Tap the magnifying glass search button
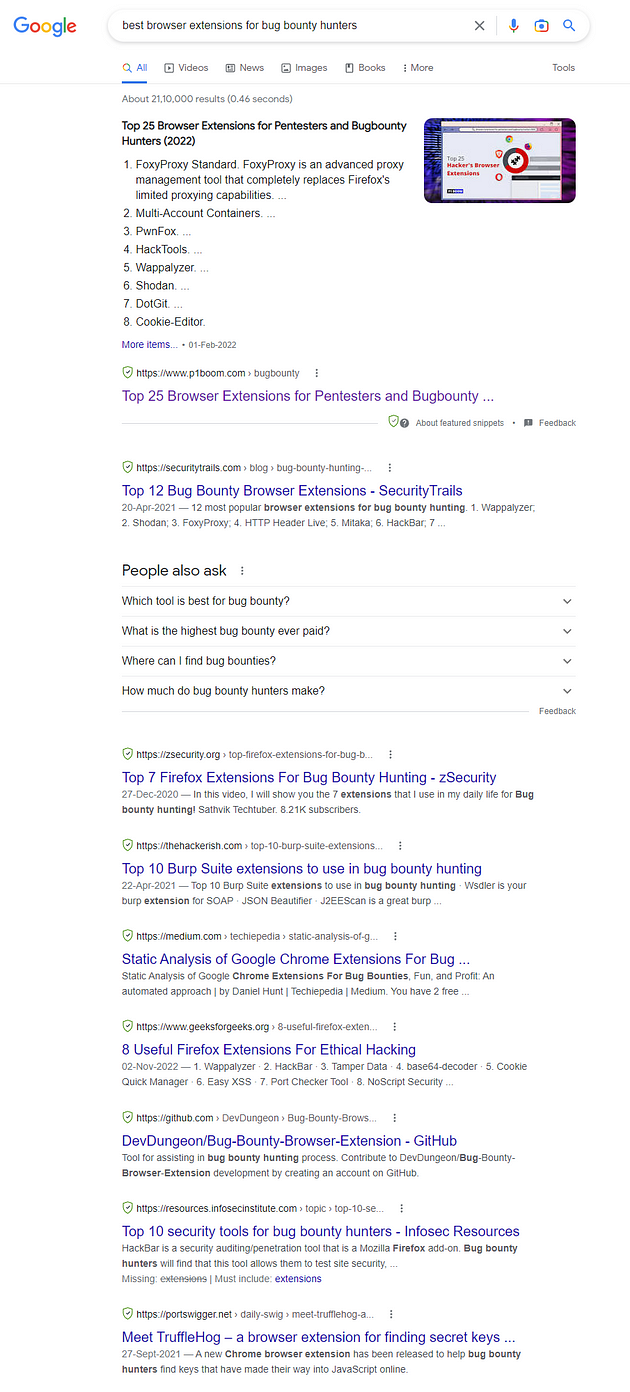The image size is (630, 1392). point(569,26)
